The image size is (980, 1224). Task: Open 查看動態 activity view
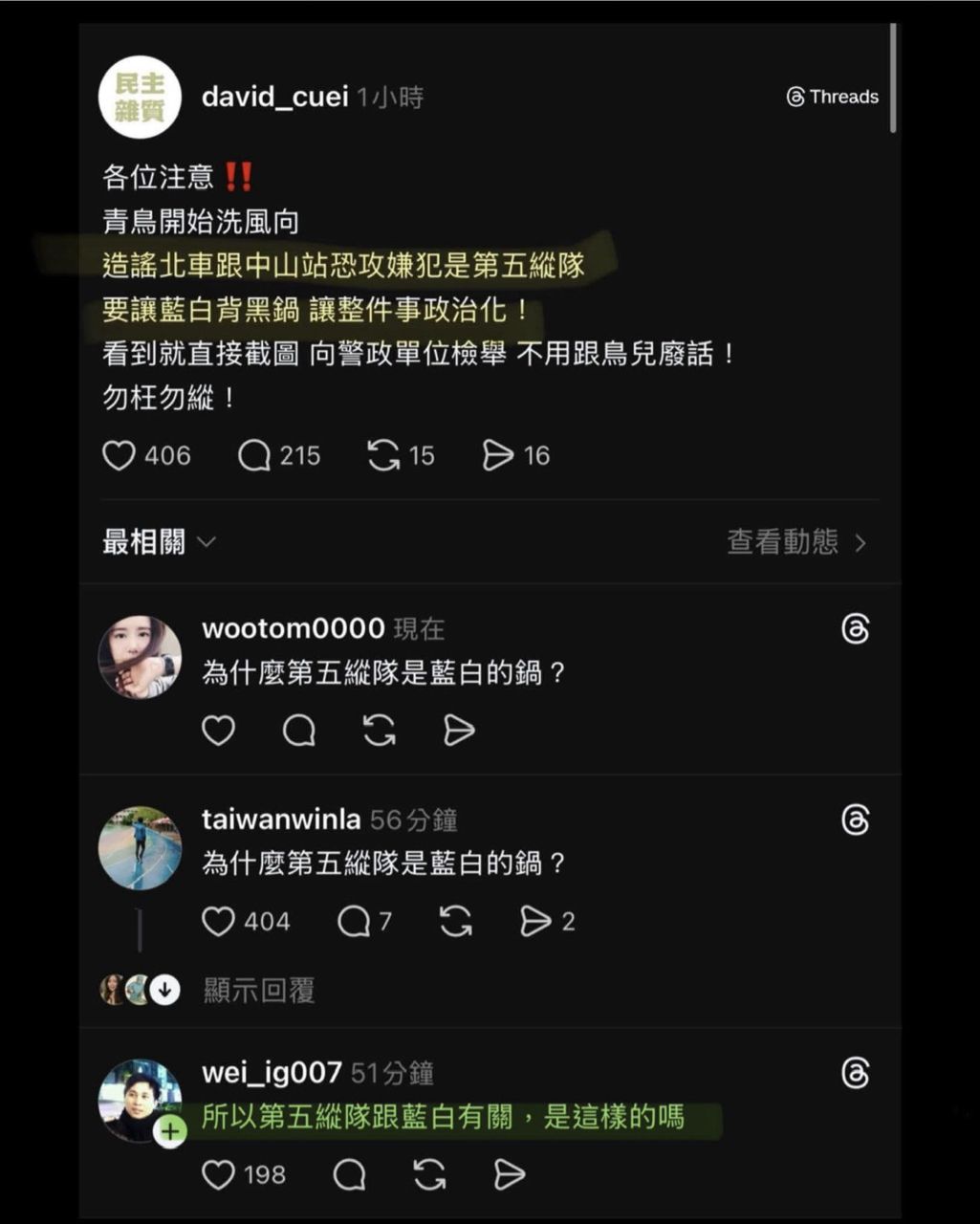(x=795, y=542)
